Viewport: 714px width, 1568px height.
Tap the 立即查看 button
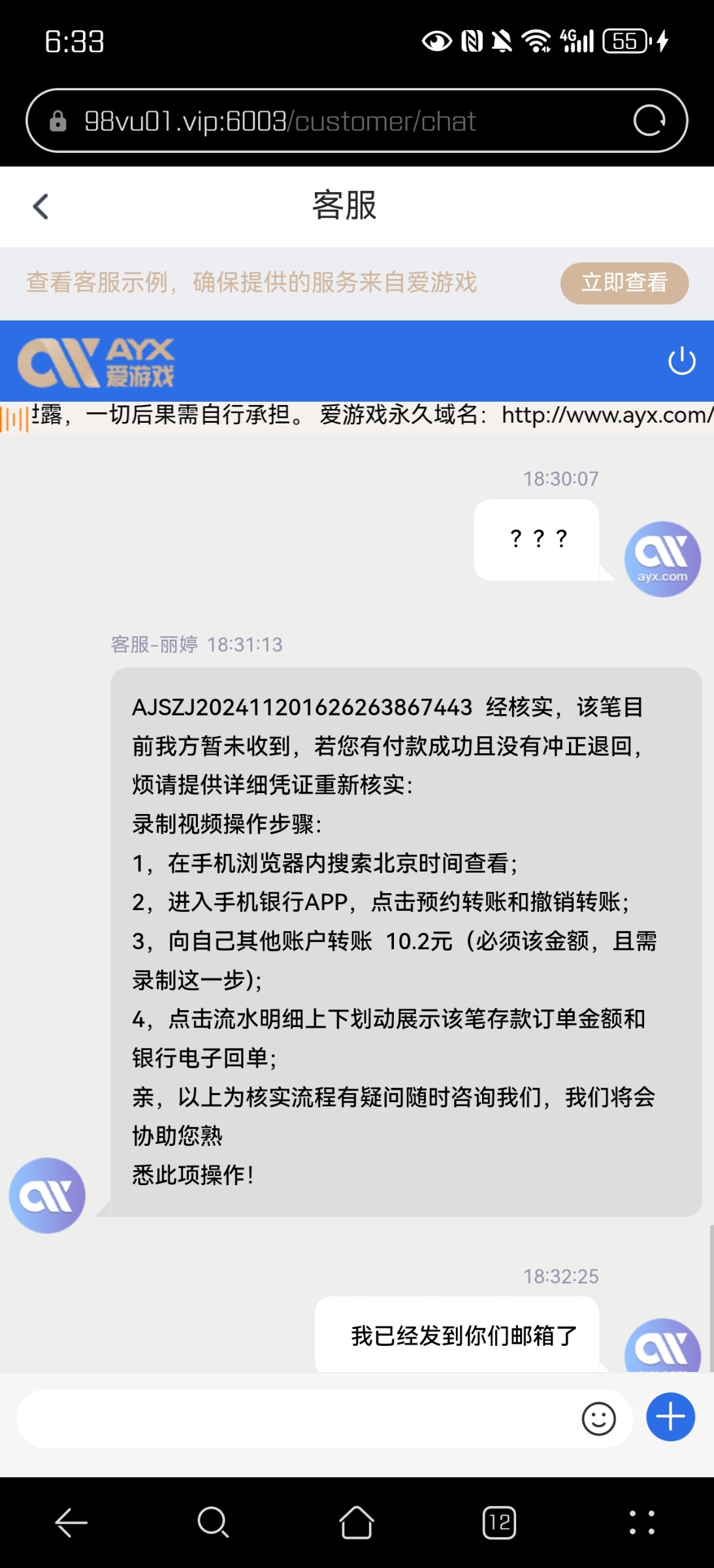(x=624, y=283)
